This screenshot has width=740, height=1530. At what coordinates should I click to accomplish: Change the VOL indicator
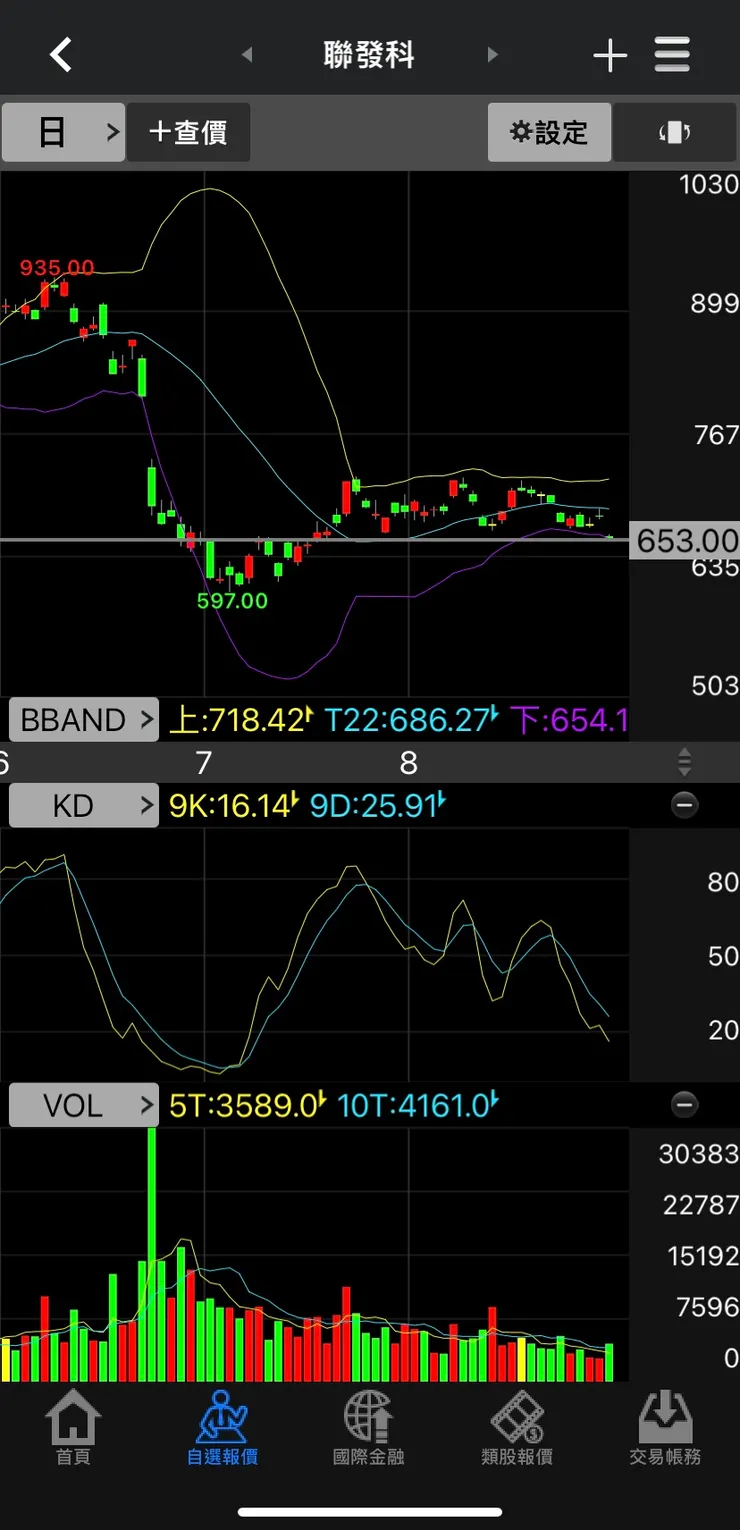pos(84,1105)
